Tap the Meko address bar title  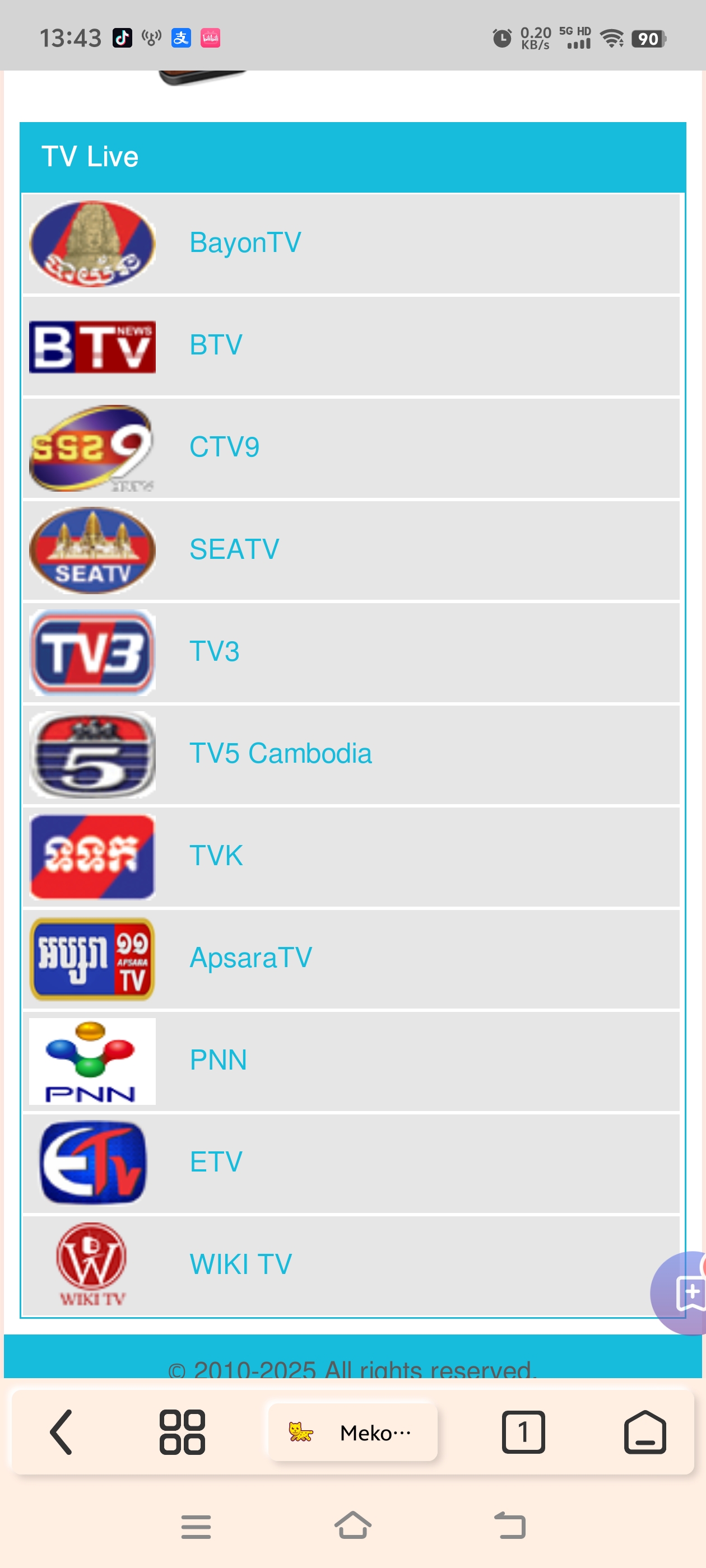(x=352, y=1432)
